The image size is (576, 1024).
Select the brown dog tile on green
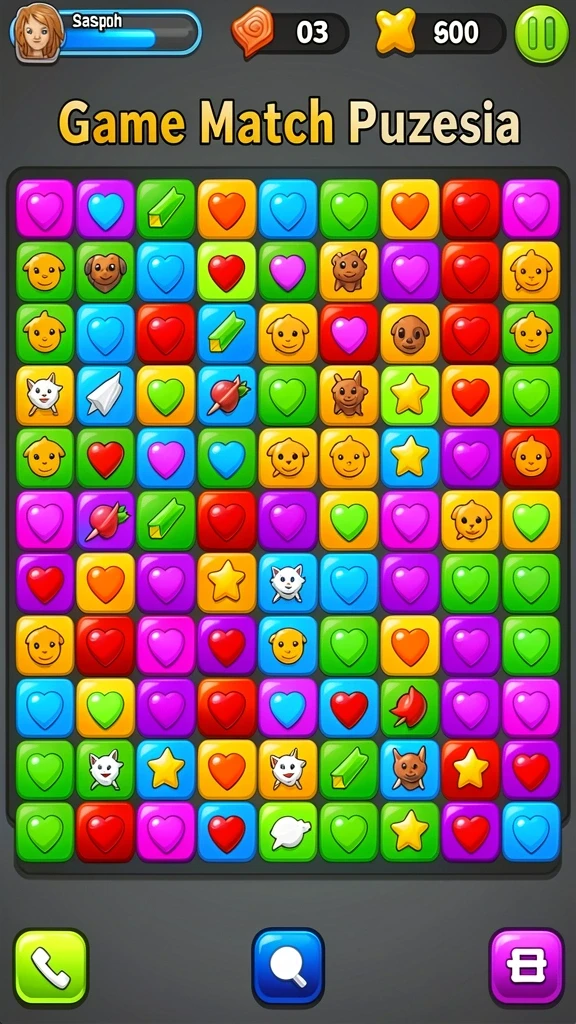click(105, 271)
